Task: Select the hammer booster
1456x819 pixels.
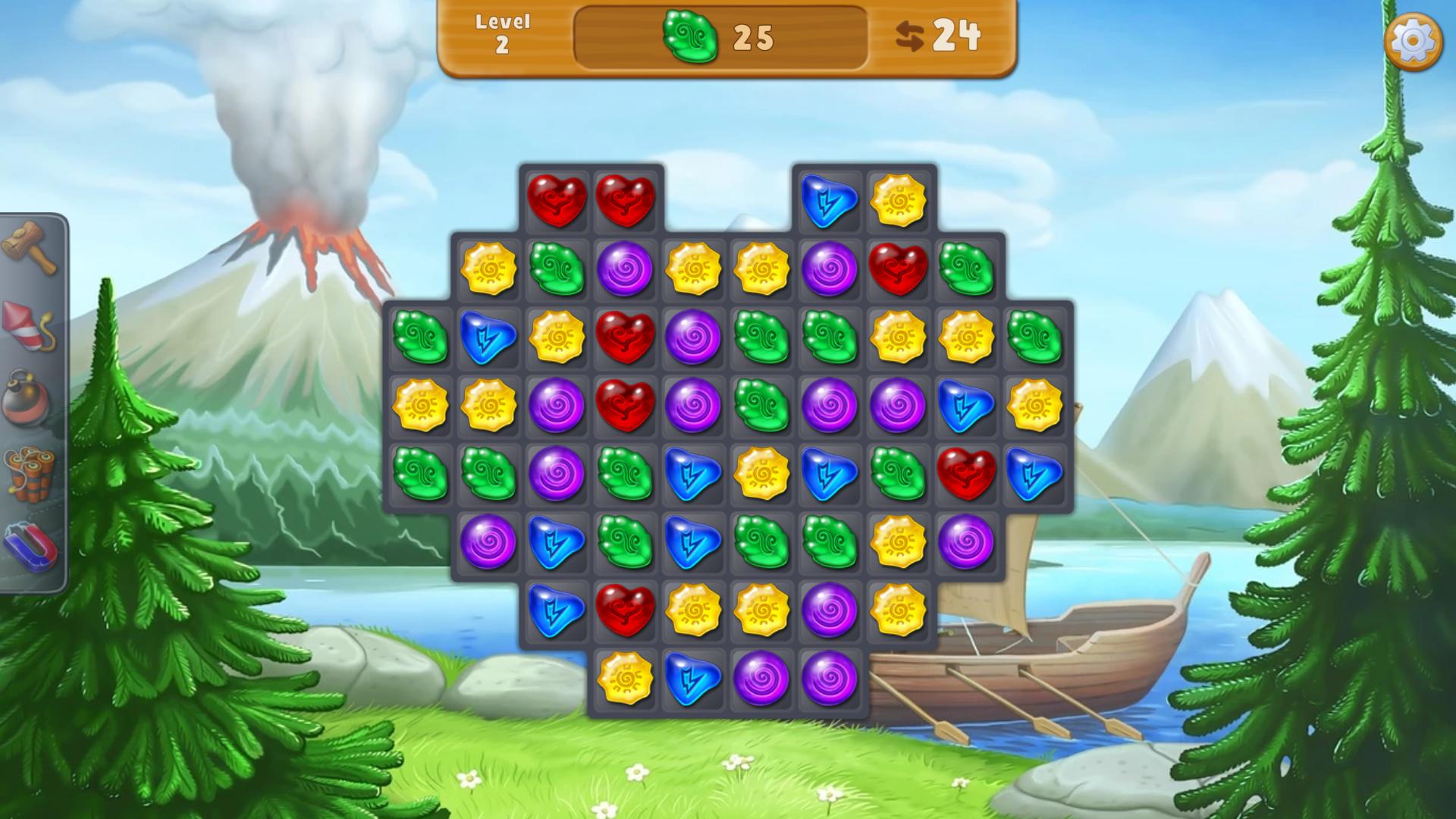Action: [29, 247]
